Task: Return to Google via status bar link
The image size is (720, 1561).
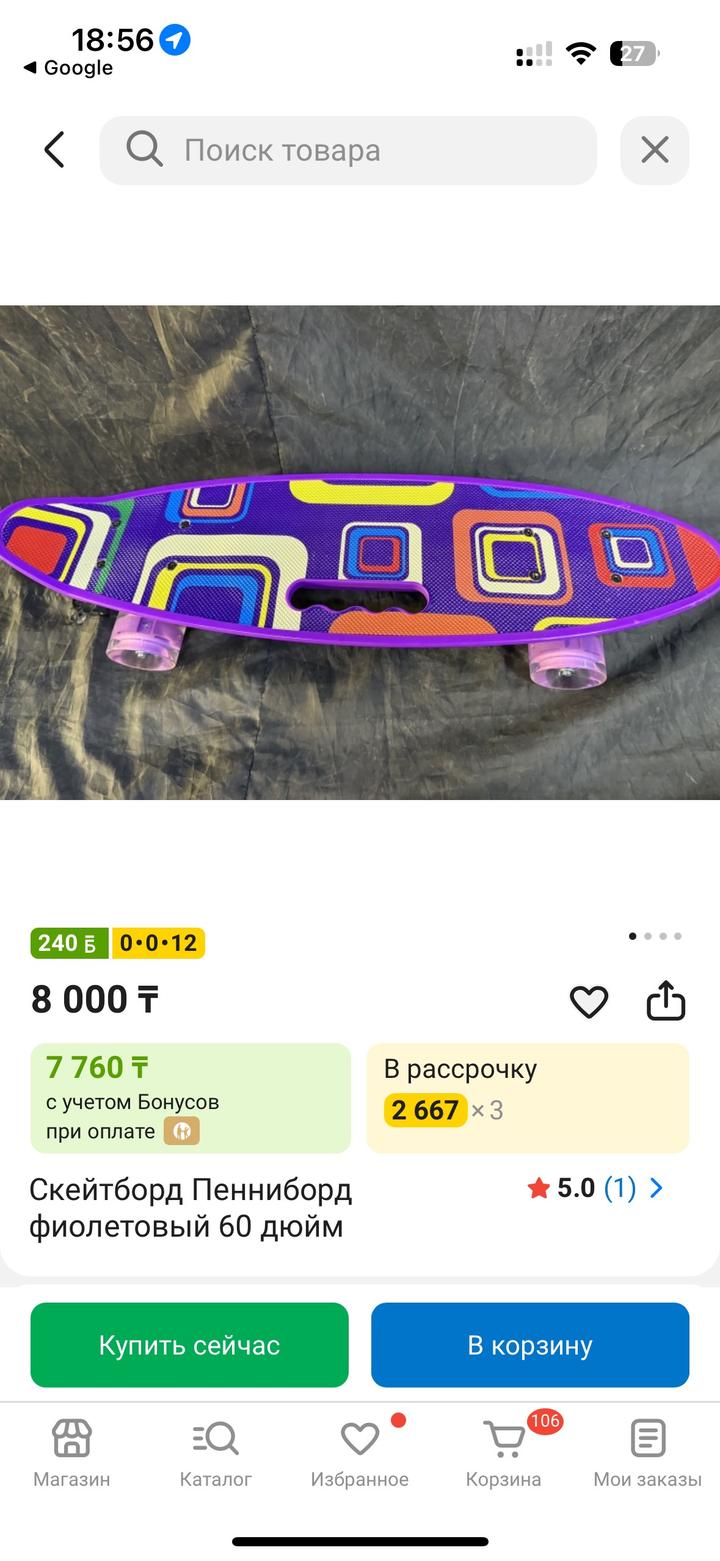Action: pos(68,68)
